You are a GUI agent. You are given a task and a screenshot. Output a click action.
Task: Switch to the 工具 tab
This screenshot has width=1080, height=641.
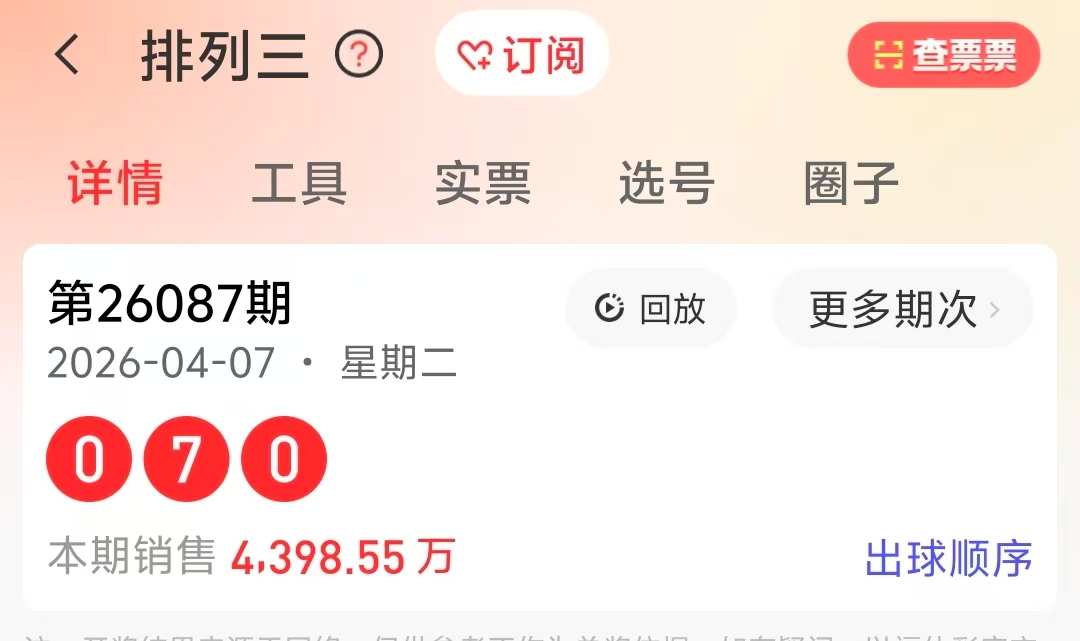point(299,183)
